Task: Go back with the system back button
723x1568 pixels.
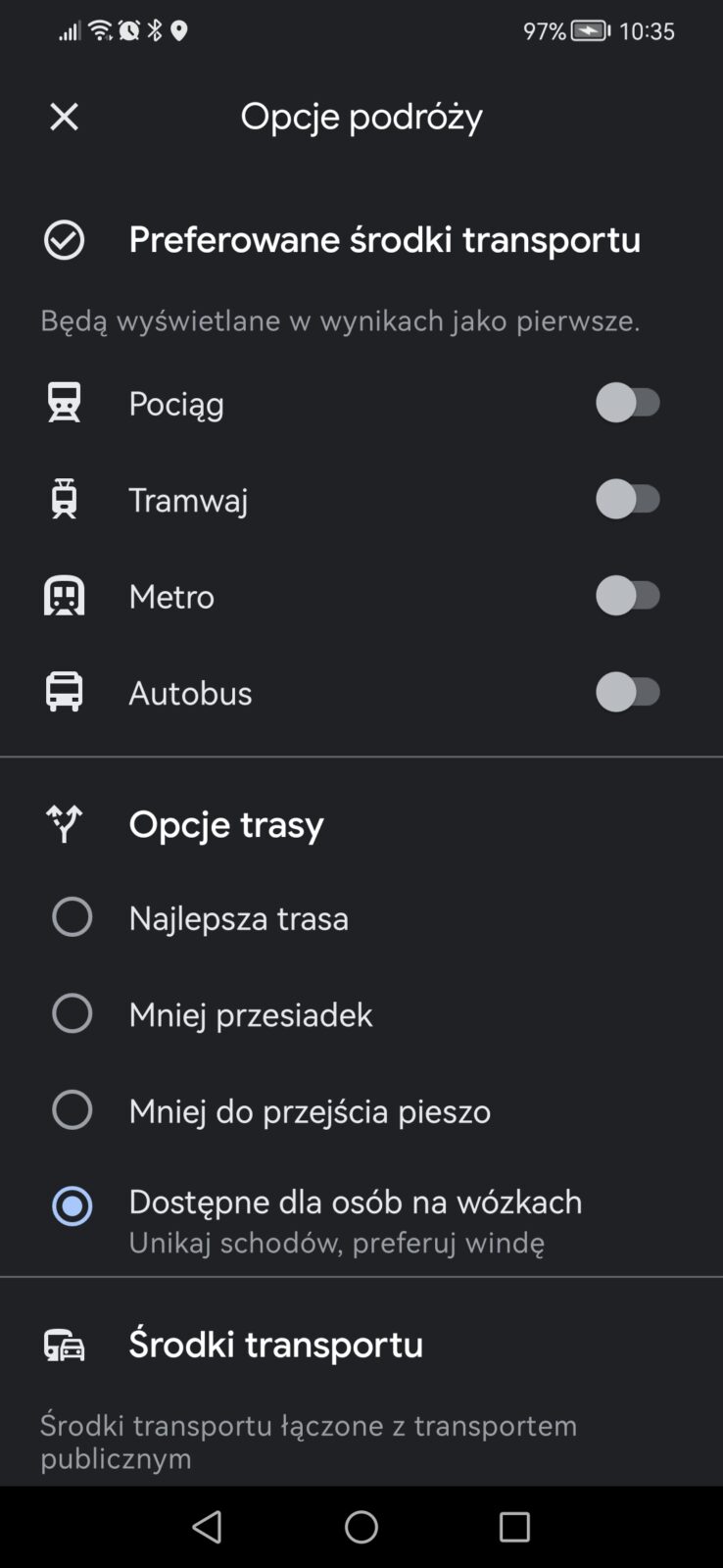Action: pos(208,1527)
